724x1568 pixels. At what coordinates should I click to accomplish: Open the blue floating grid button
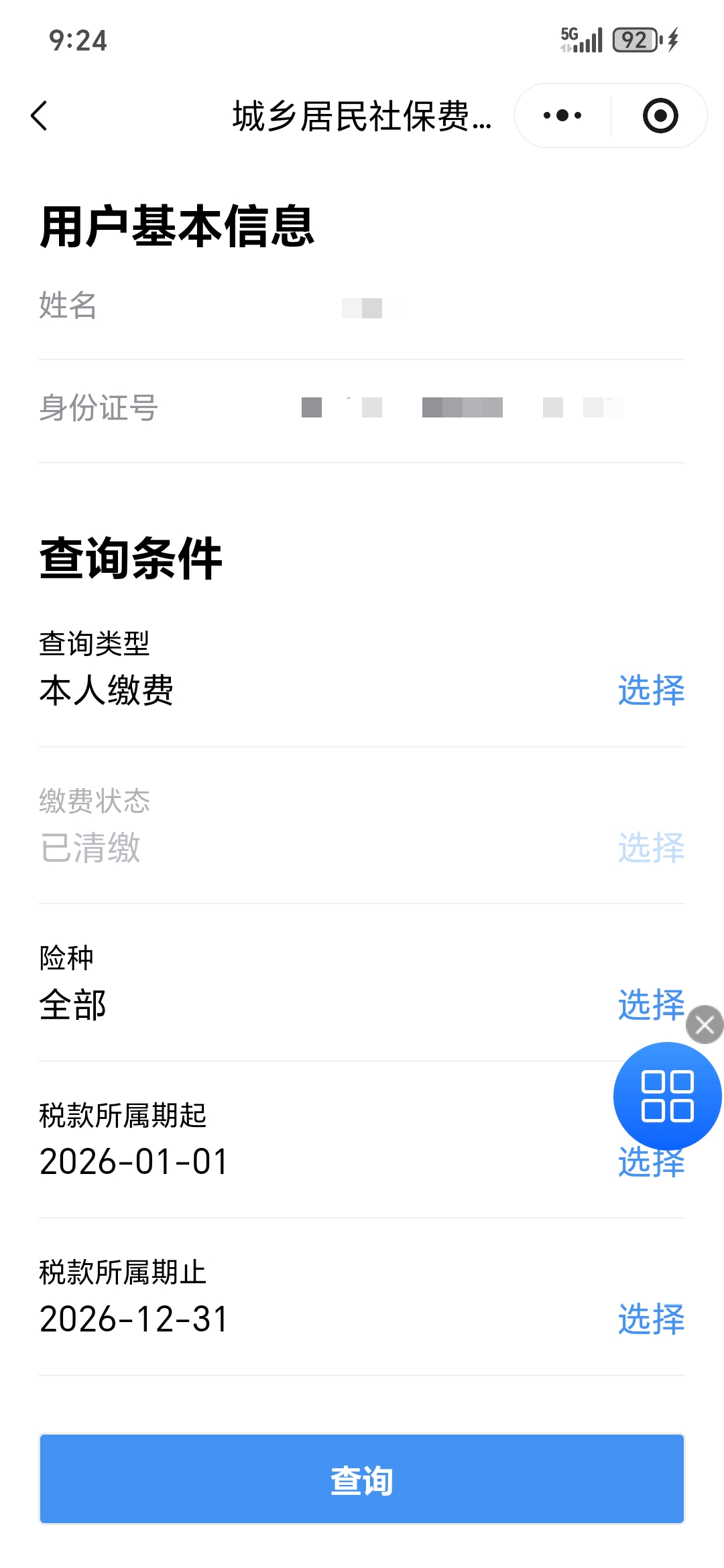(667, 1096)
